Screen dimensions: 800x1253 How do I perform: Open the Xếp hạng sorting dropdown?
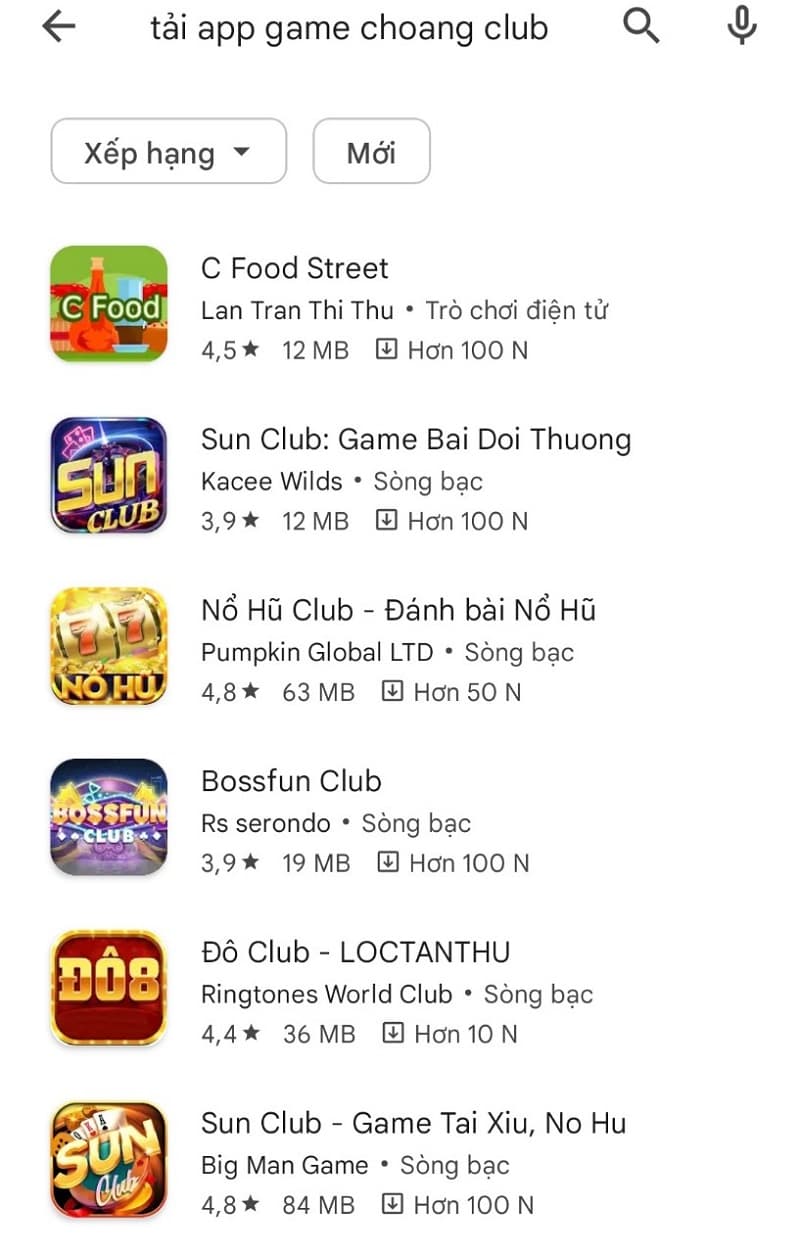pyautogui.click(x=168, y=152)
